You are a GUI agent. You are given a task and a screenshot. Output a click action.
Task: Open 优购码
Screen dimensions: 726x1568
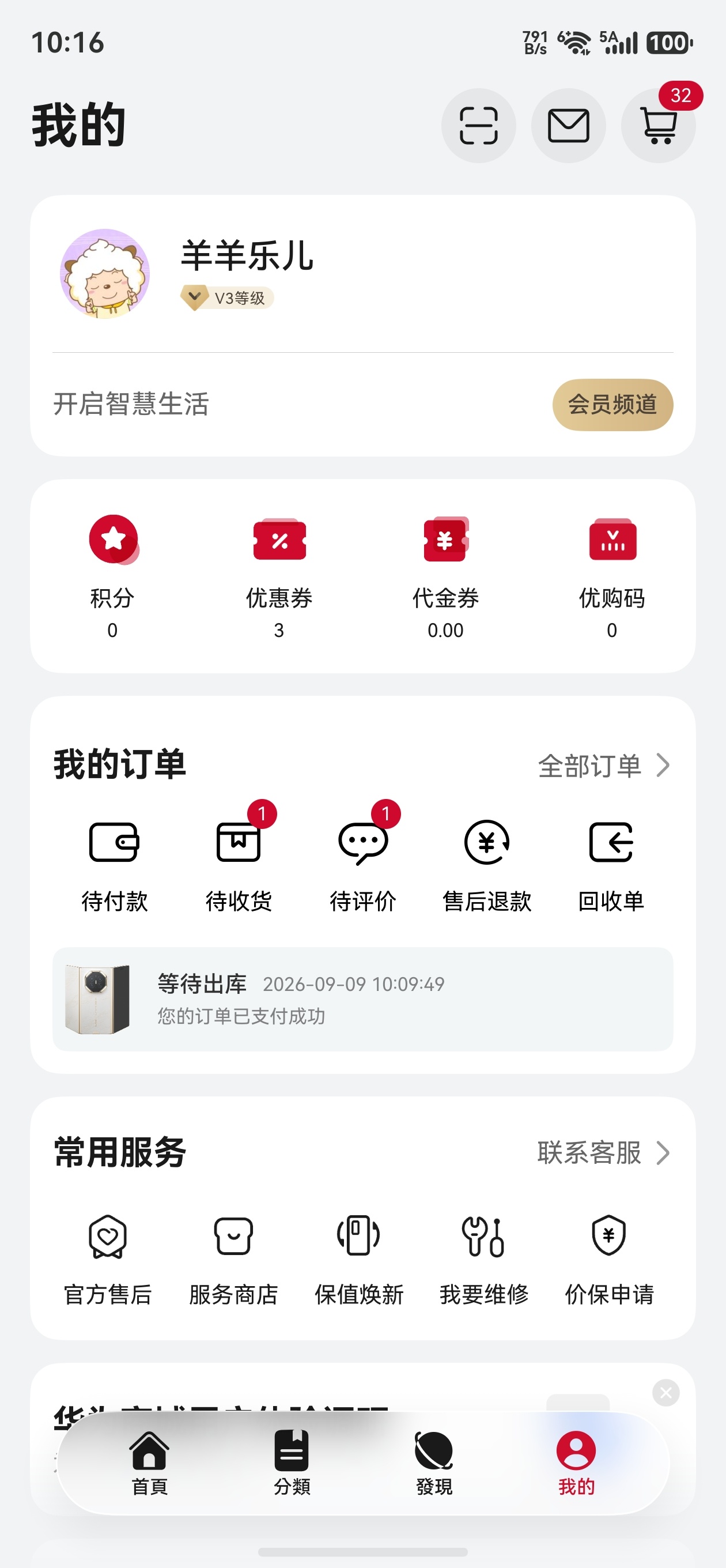point(612,576)
